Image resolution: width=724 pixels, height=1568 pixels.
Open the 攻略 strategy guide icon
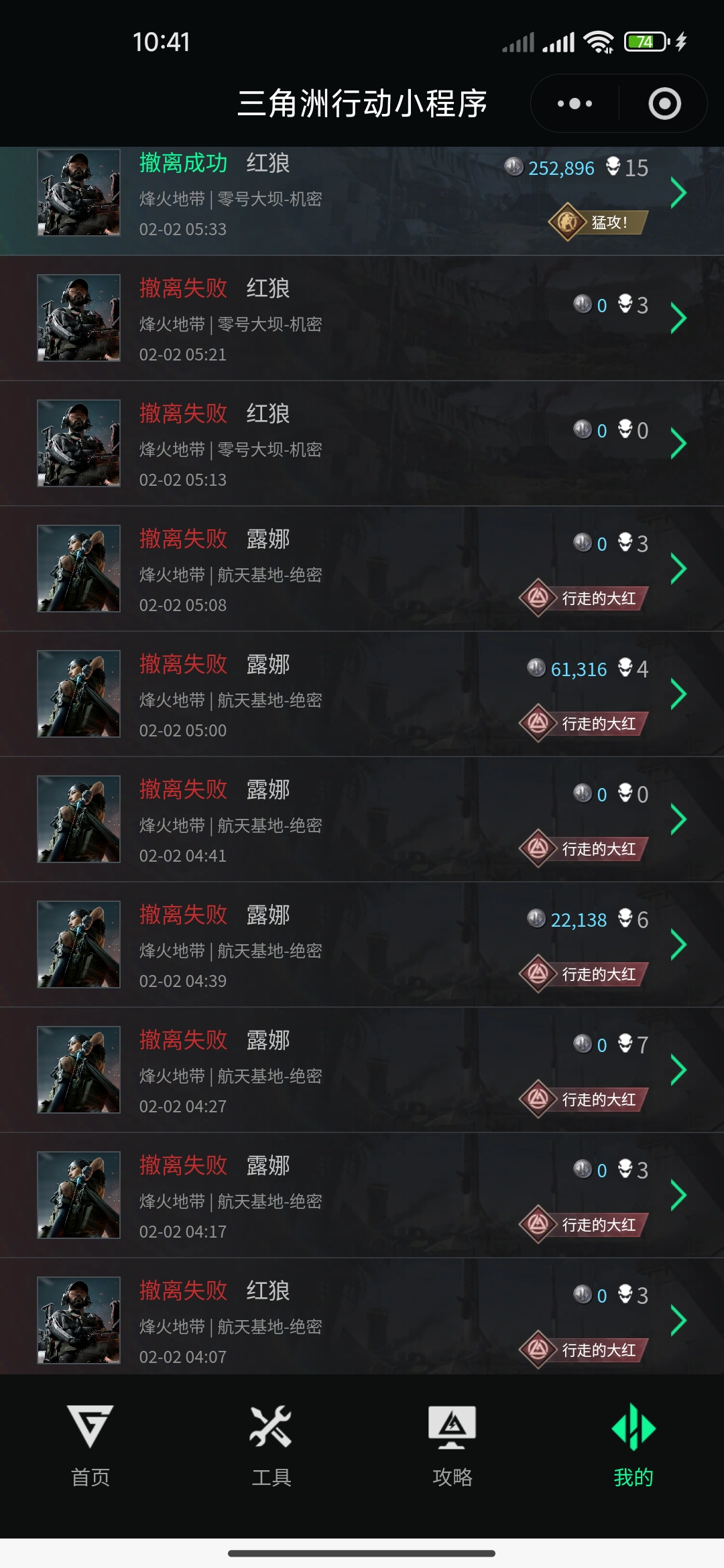click(452, 1434)
